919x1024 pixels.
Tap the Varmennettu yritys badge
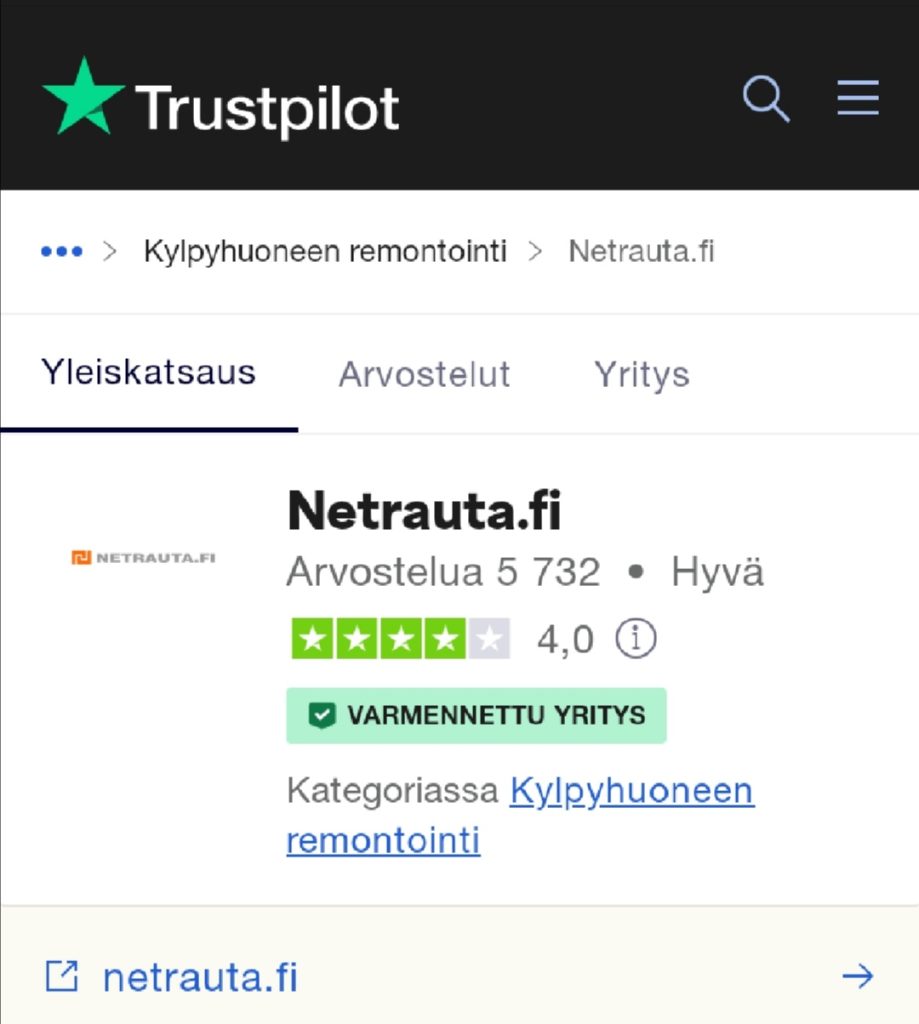point(476,716)
